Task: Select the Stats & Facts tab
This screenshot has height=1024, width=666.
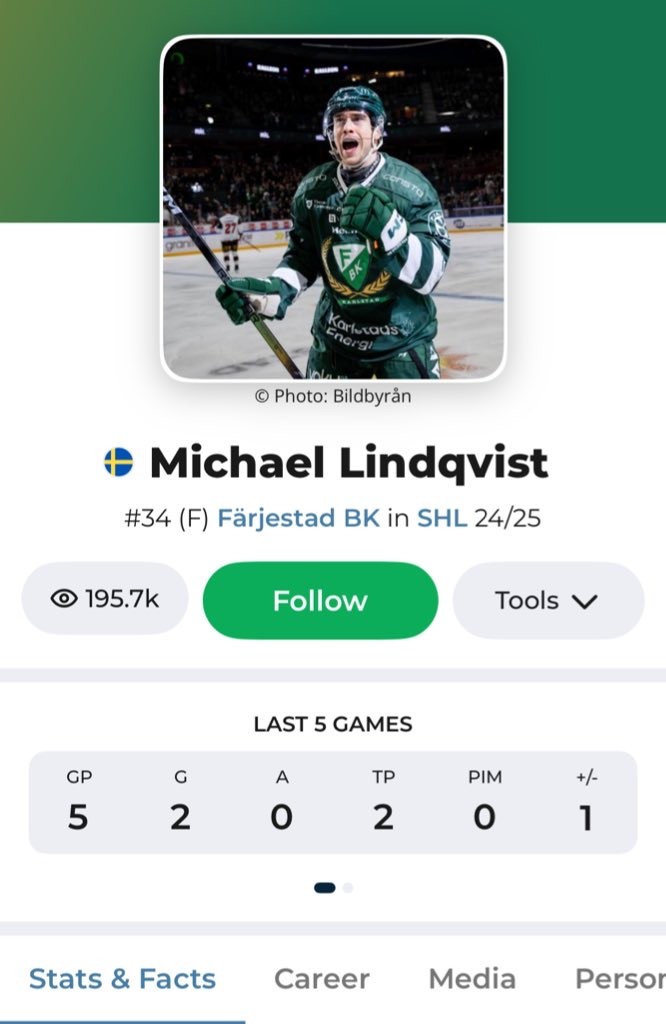Action: click(122, 979)
